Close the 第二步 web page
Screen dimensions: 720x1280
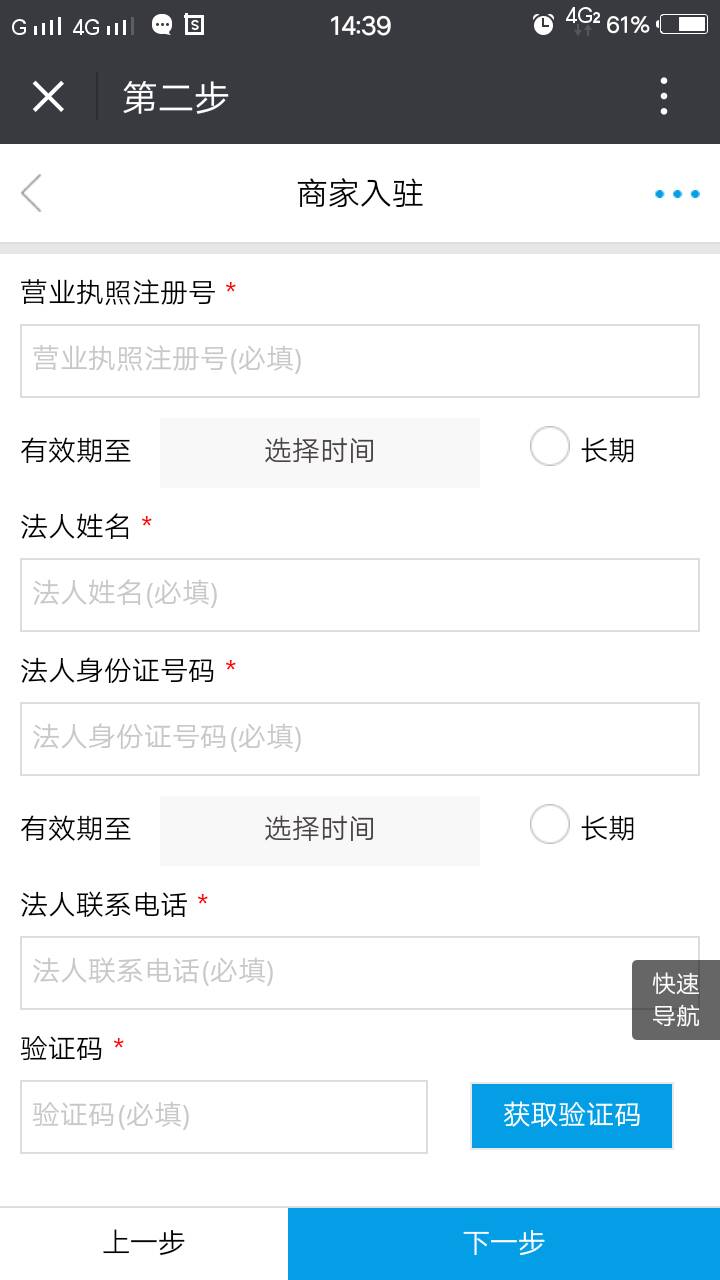coord(48,97)
